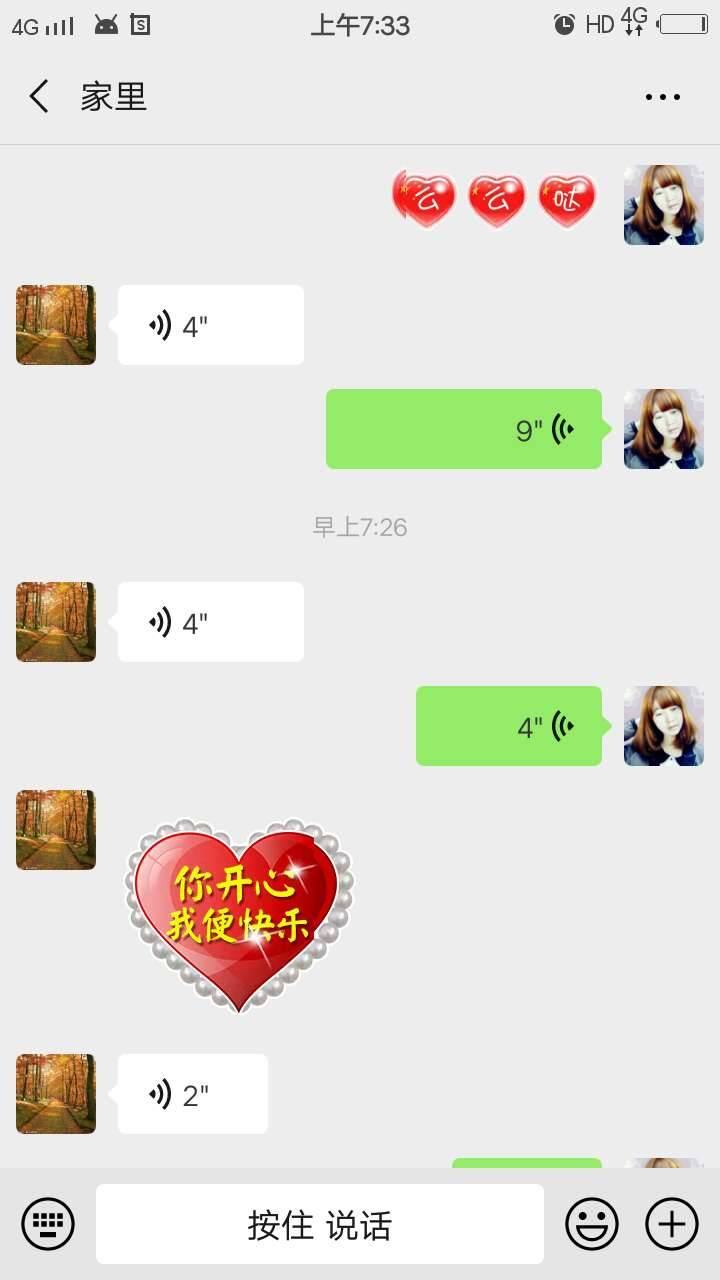This screenshot has height=1280, width=720.
Task: Play the green 4-second voice message
Action: pyautogui.click(x=509, y=726)
